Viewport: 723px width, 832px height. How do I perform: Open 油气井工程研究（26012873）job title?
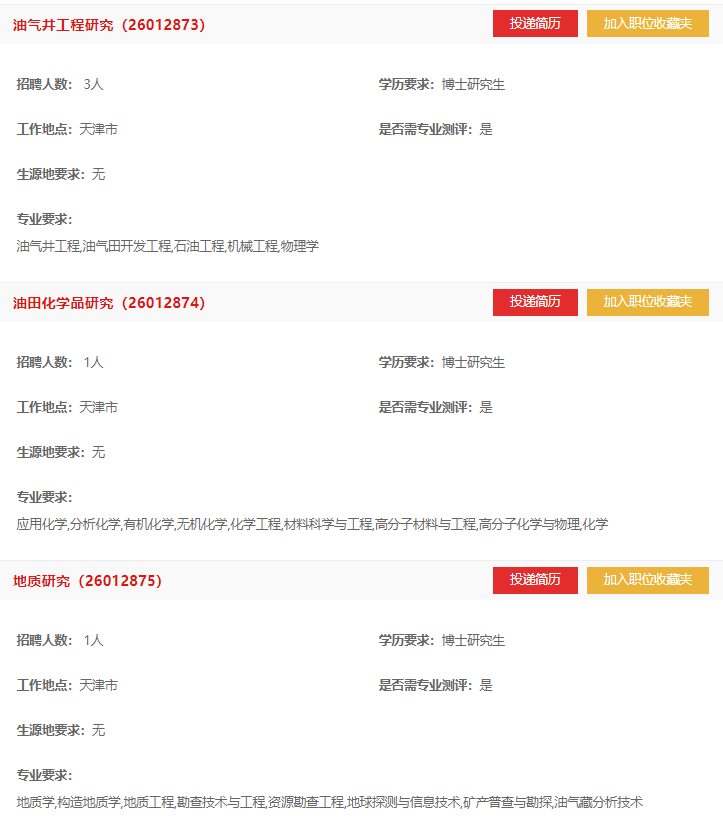click(109, 25)
